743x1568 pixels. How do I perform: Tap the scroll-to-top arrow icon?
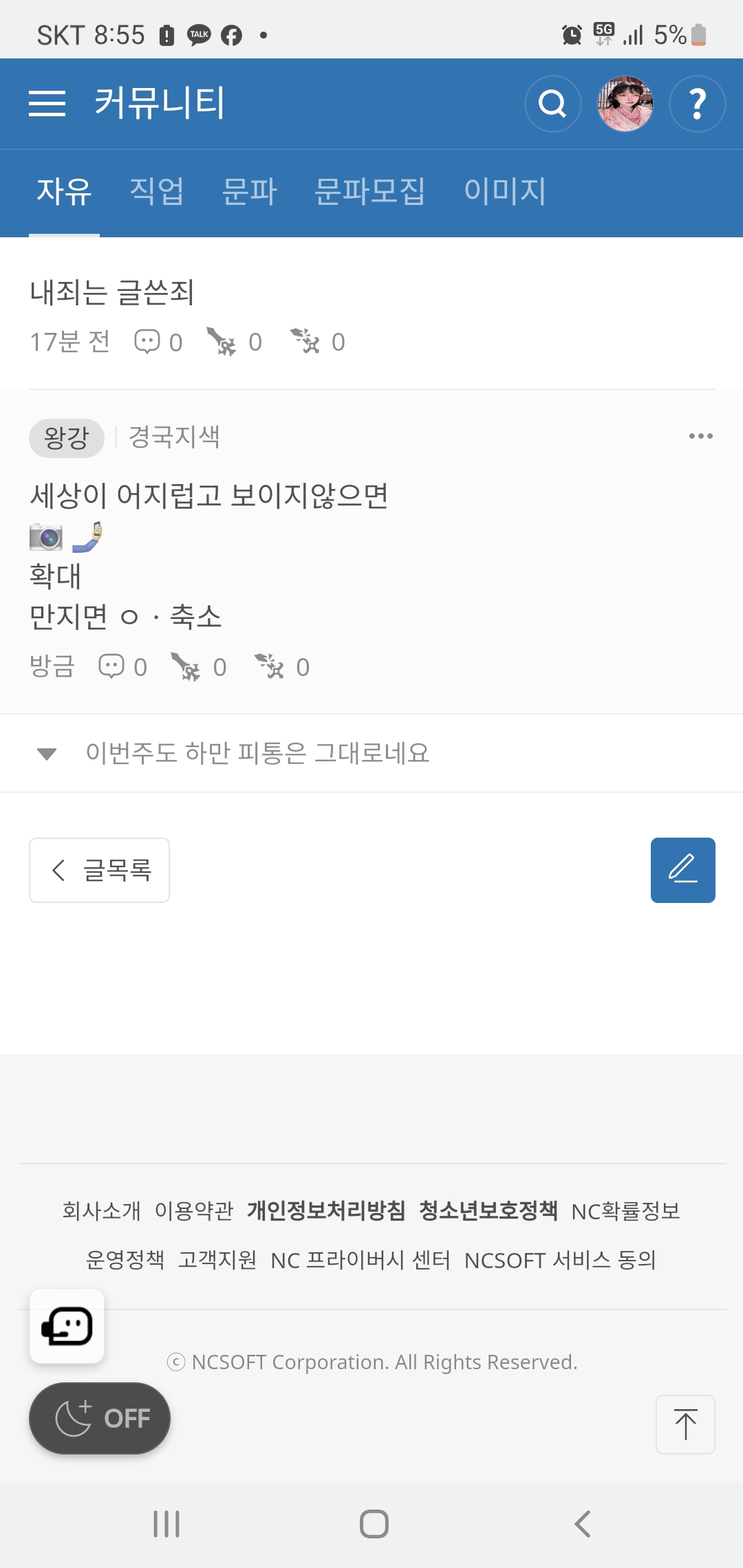coord(685,1425)
